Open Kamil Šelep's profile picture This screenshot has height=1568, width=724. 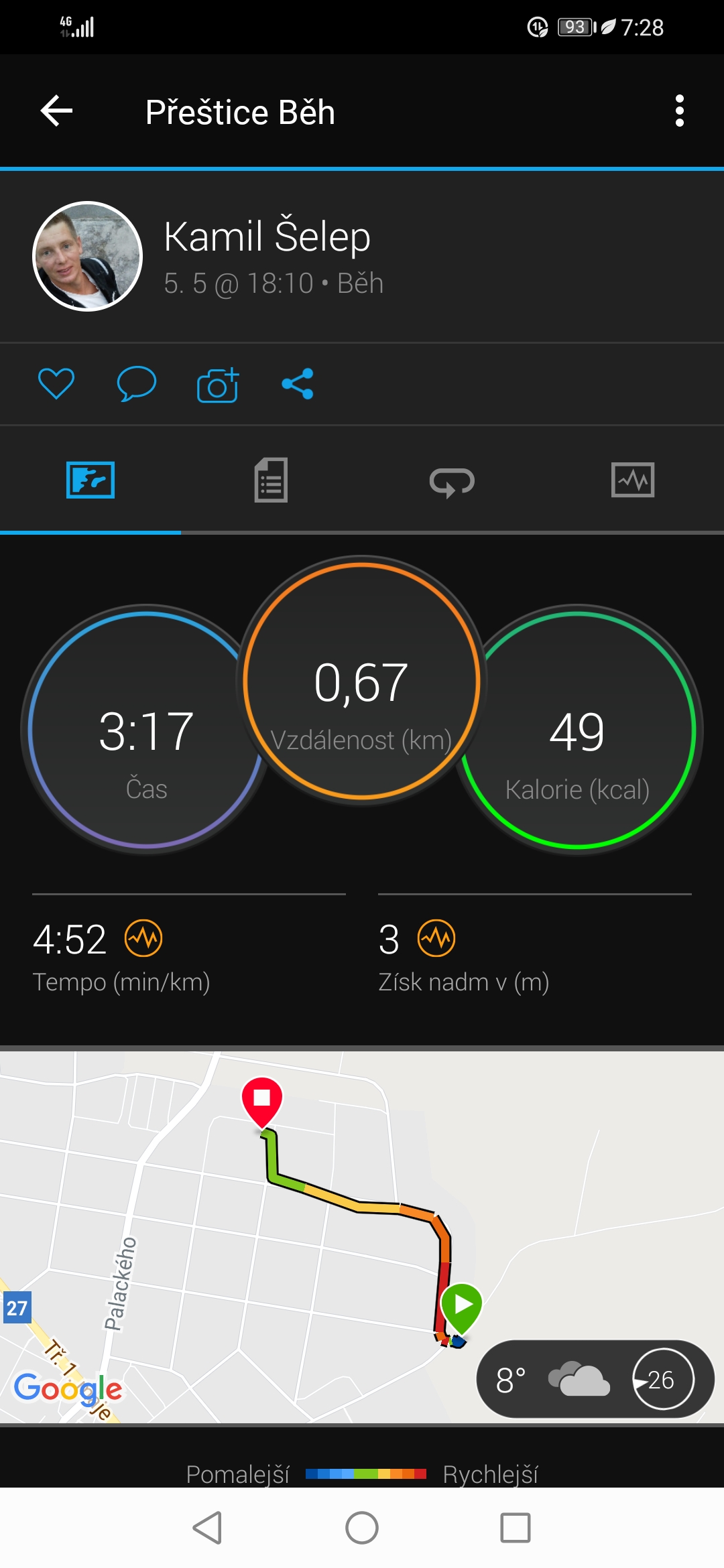[x=88, y=256]
